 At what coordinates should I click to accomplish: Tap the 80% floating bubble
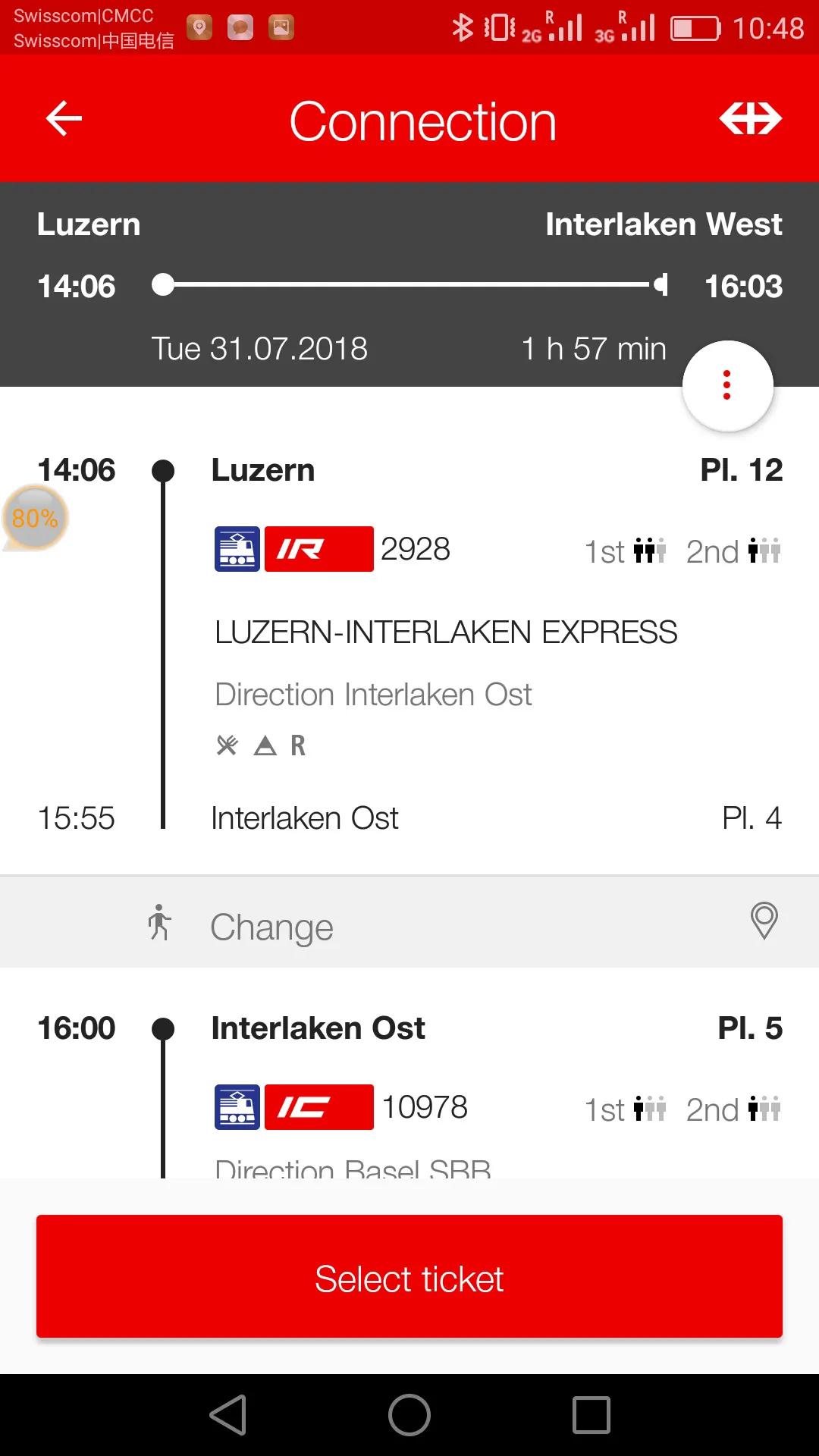(35, 518)
